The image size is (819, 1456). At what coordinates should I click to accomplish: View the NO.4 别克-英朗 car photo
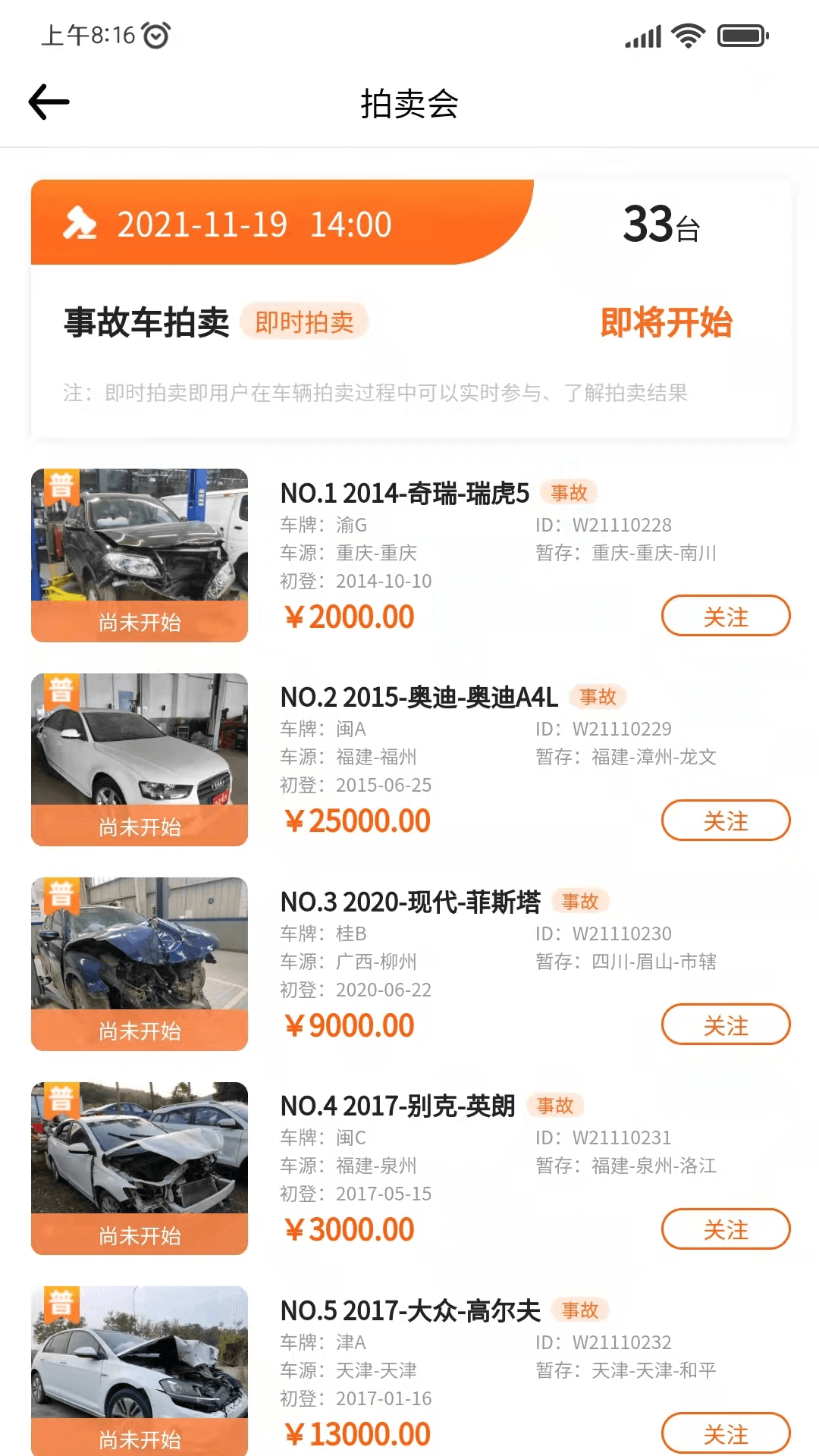point(140,1150)
